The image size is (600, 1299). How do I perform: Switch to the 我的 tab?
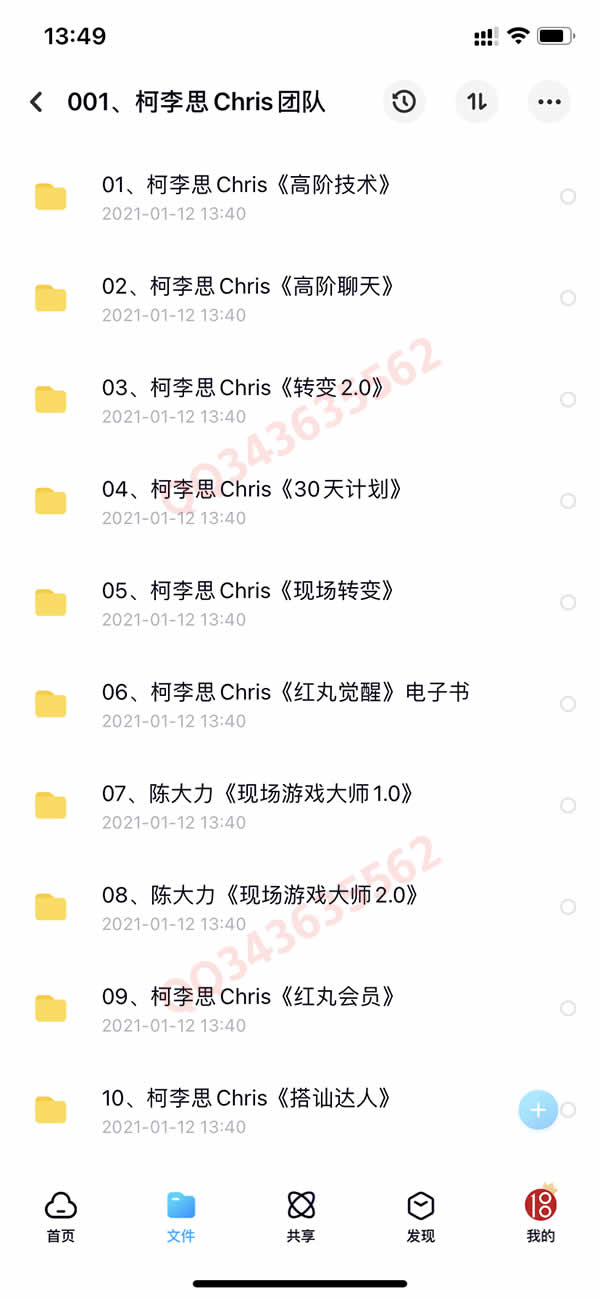pos(541,1214)
